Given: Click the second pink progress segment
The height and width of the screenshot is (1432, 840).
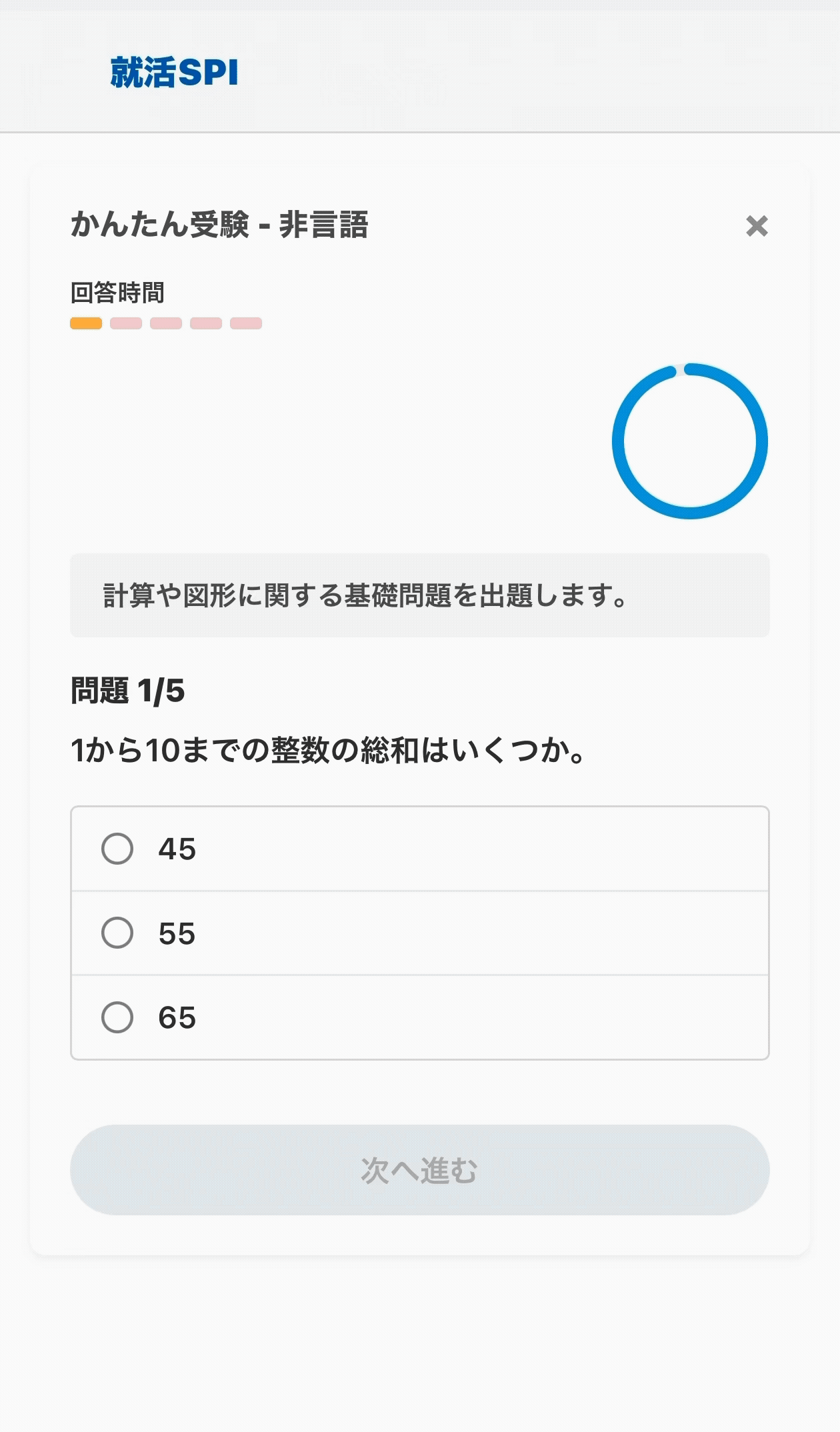Looking at the screenshot, I should (125, 323).
